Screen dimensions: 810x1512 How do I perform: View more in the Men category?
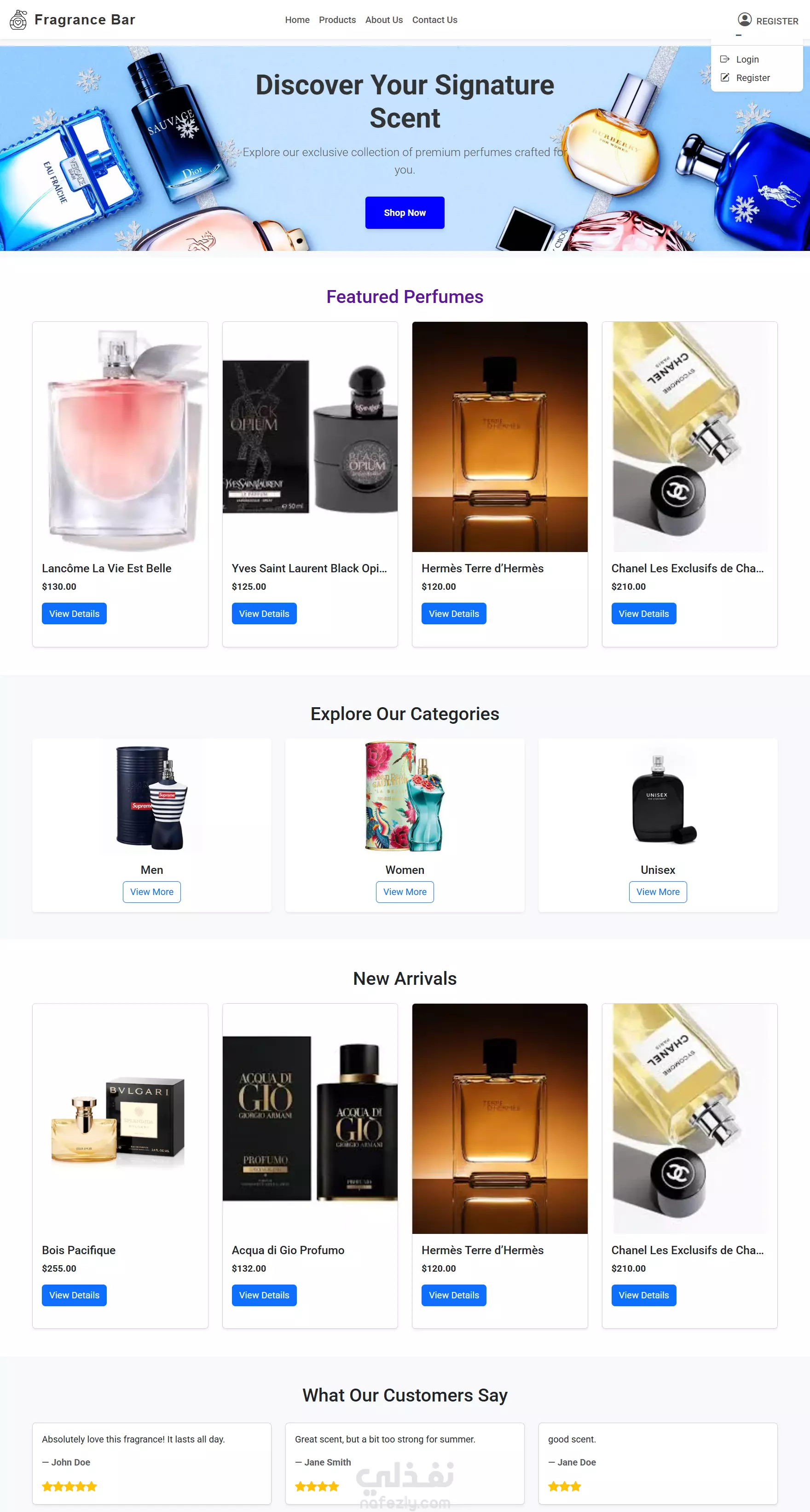152,891
